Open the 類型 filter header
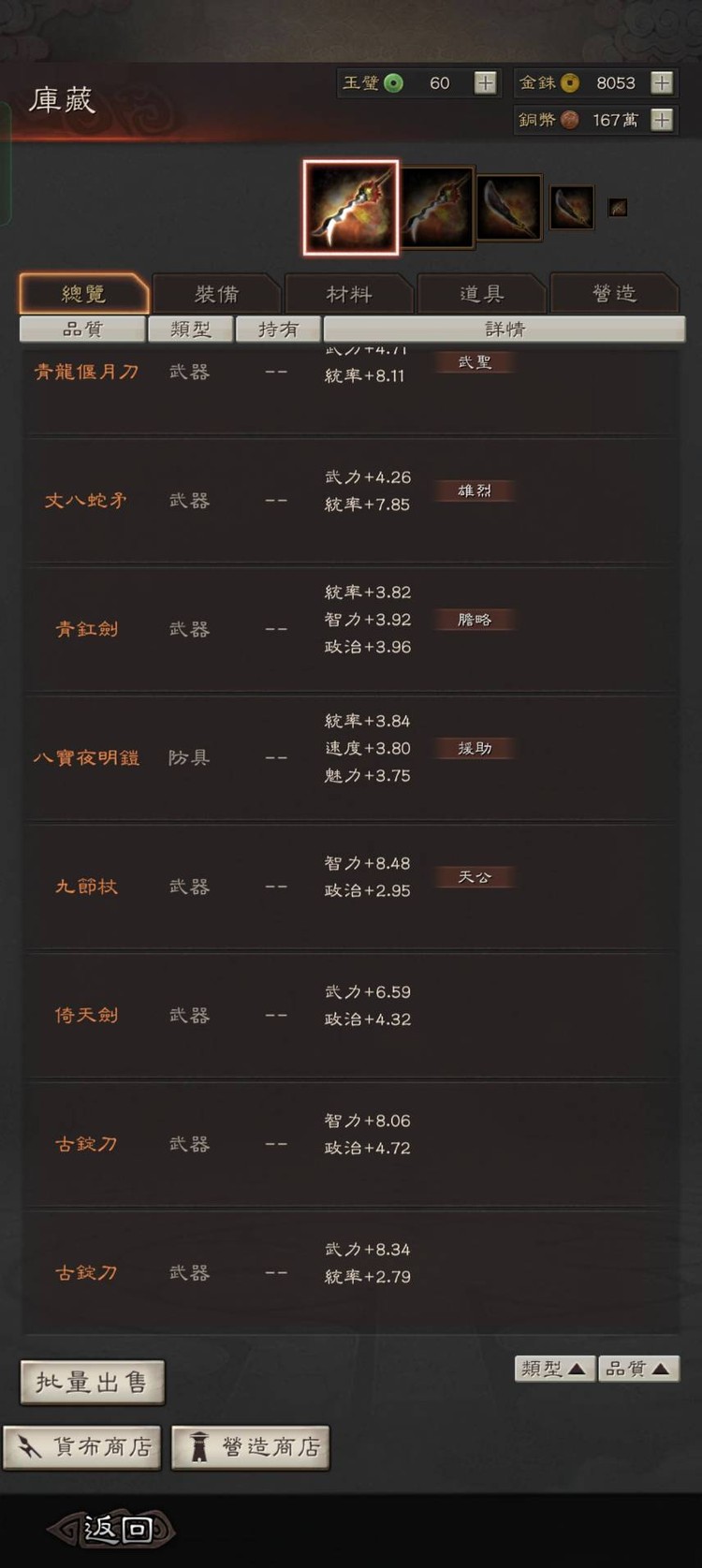This screenshot has height=1568, width=702. pyautogui.click(x=190, y=329)
